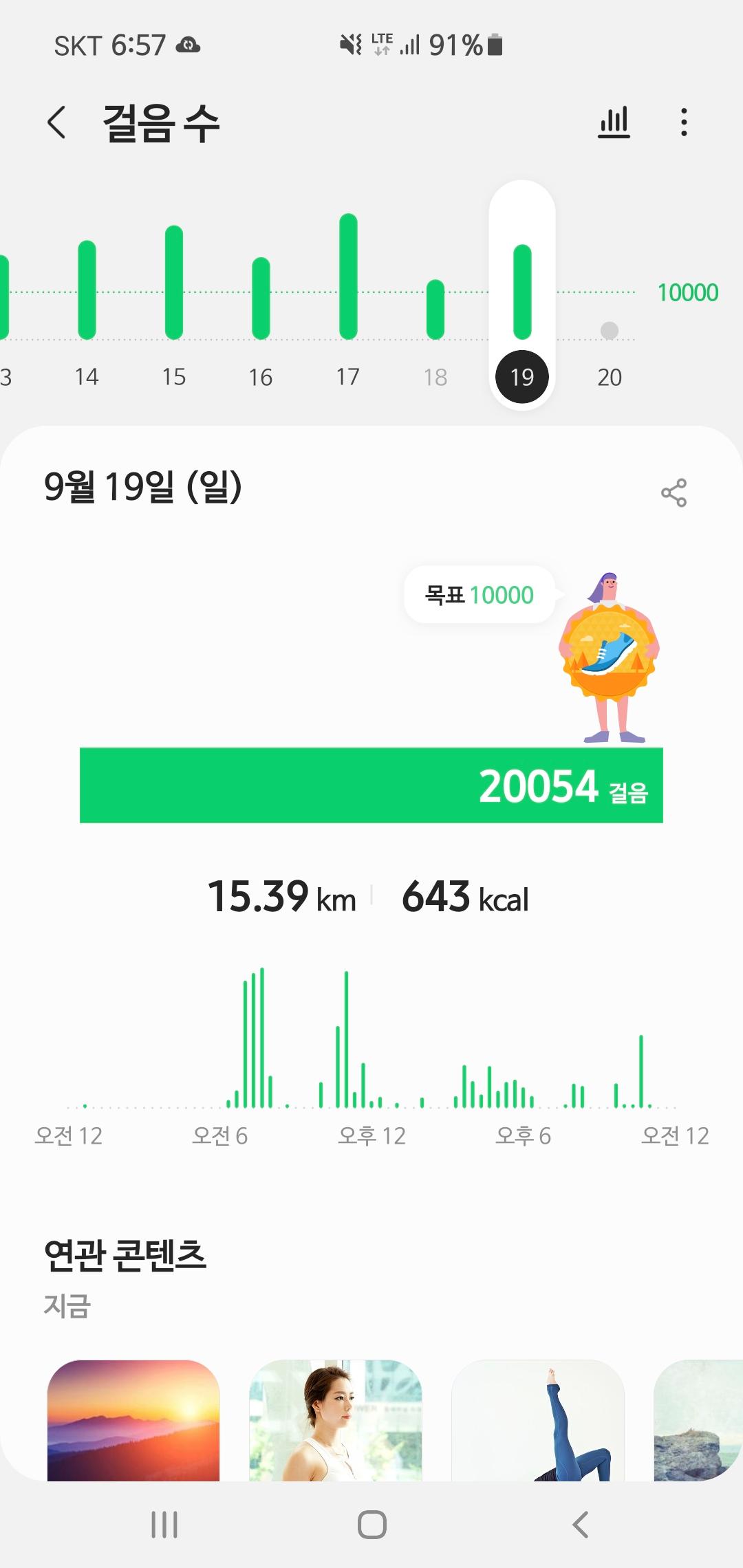Share the 9월 19일 step record
Image resolution: width=743 pixels, height=1568 pixels.
(674, 492)
